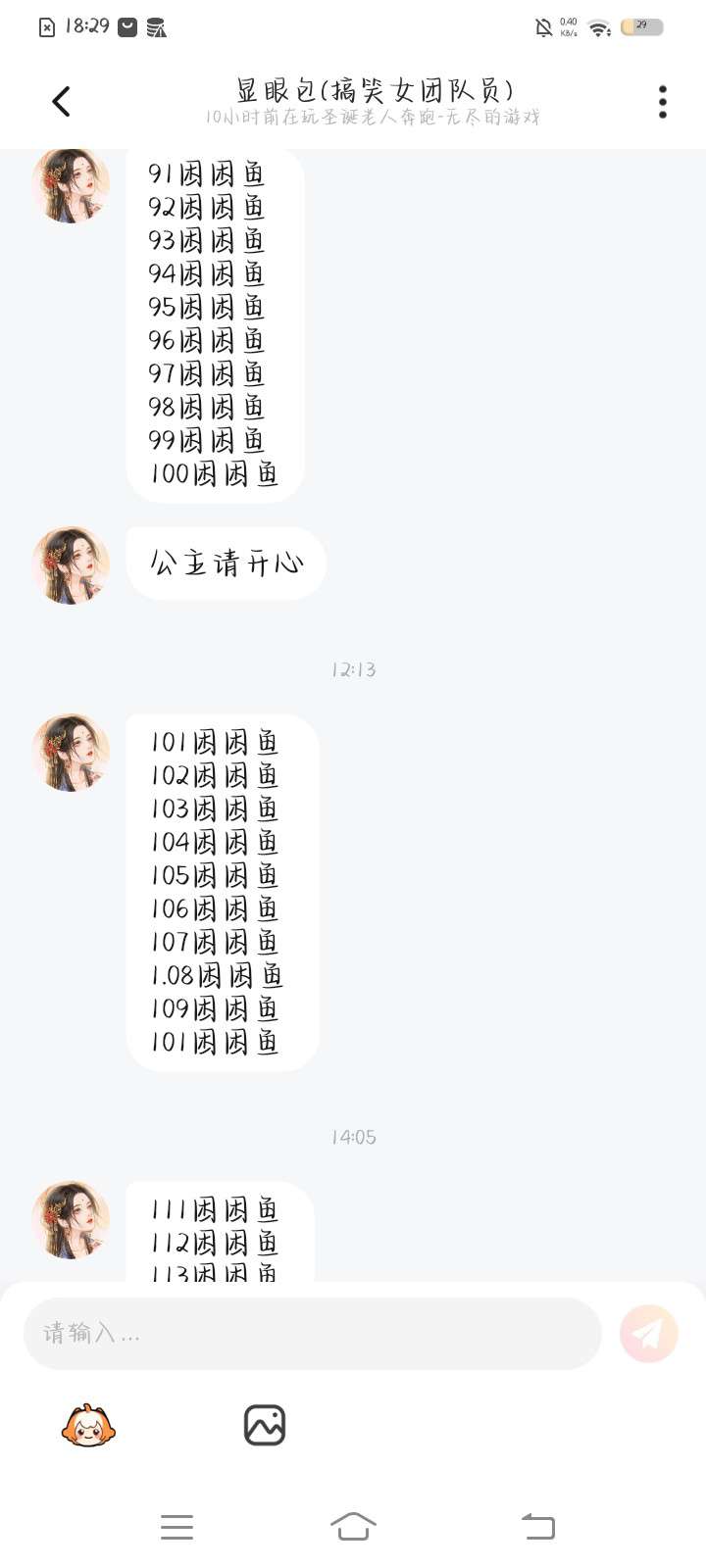Attach a picture from gallery
The width and height of the screenshot is (706, 1568).
[264, 1426]
